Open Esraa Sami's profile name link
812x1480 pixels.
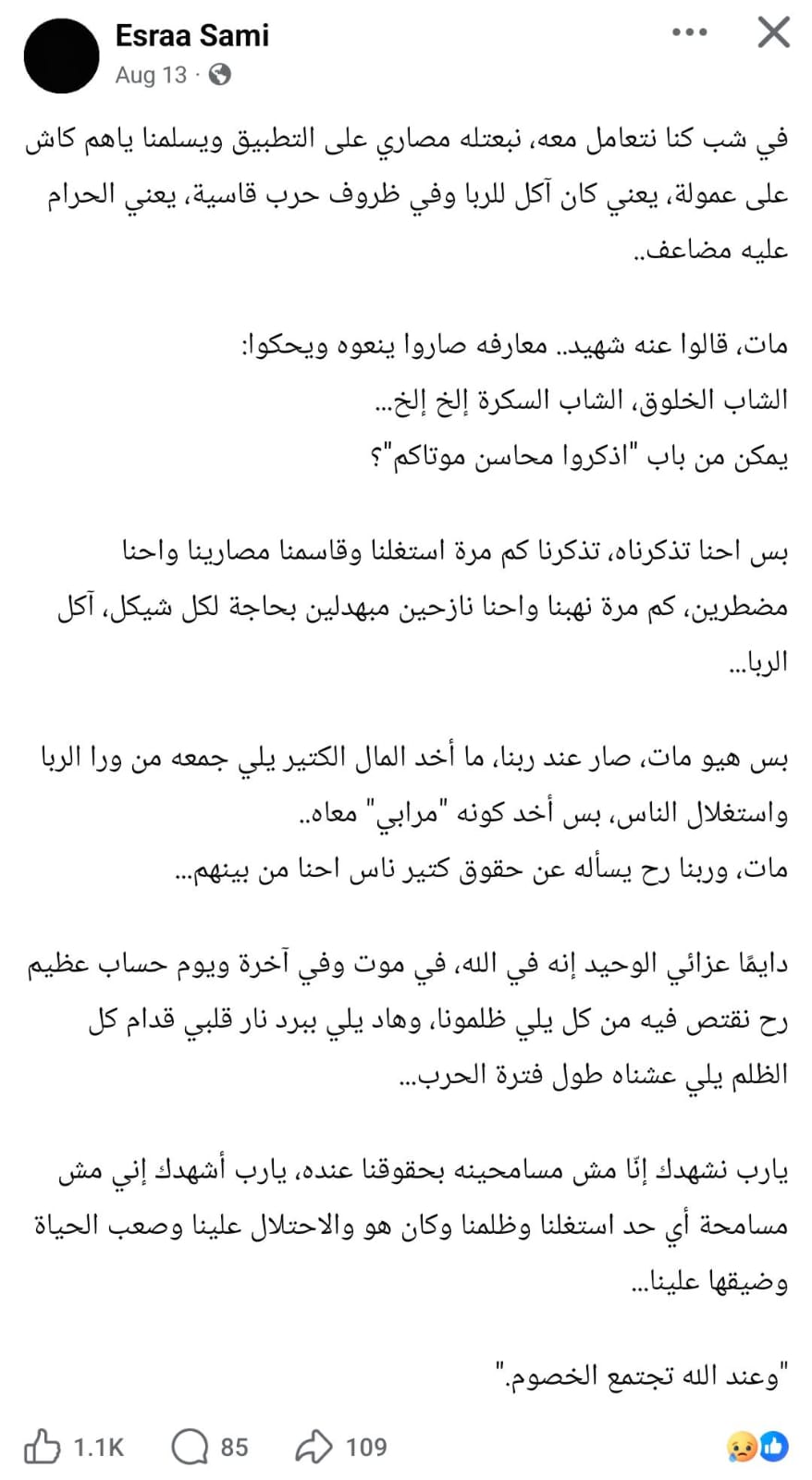[192, 35]
